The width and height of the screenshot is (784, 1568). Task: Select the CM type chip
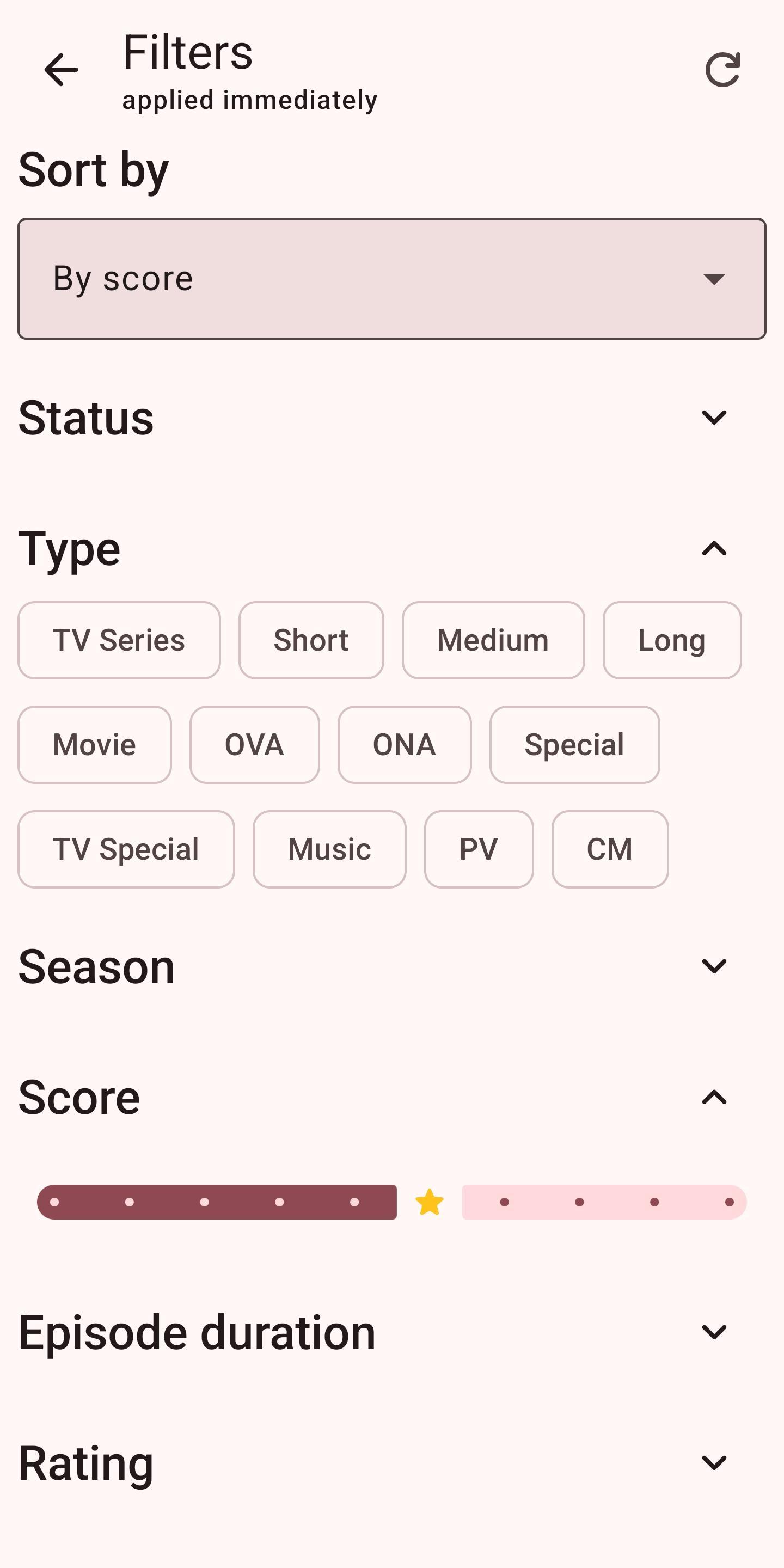pyautogui.click(x=609, y=849)
